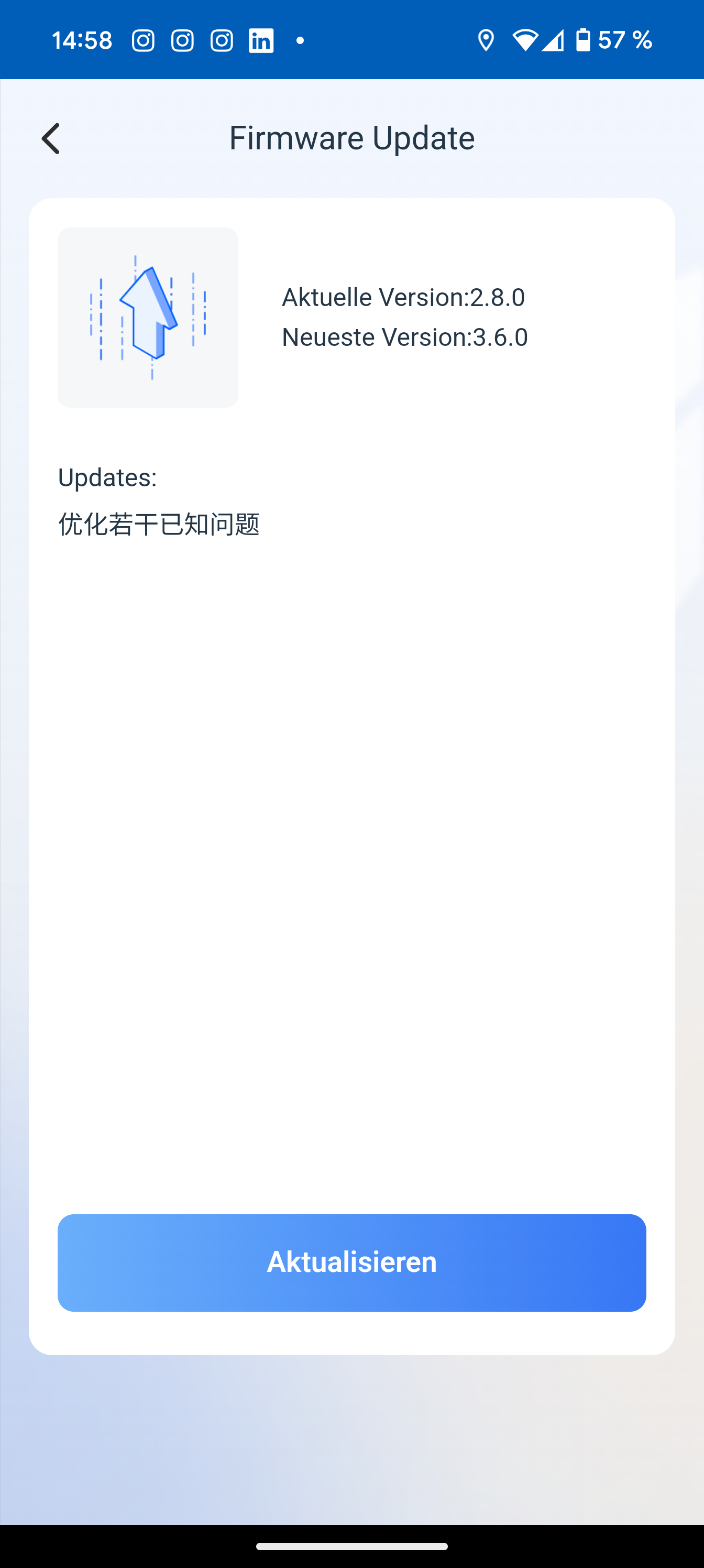The image size is (704, 1568).
Task: Start the update with Aktualisieren button
Action: tap(351, 1262)
